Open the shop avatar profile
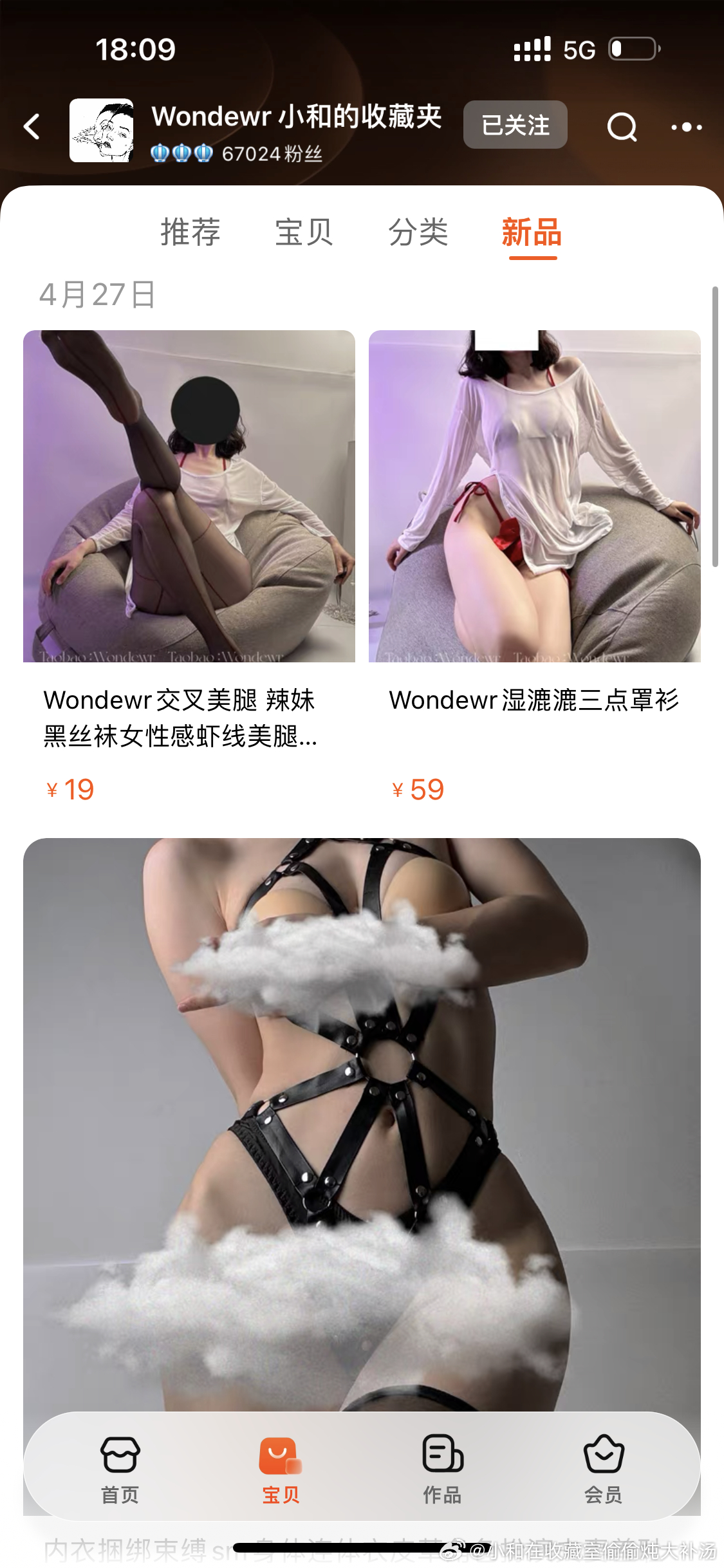Viewport: 724px width, 1568px height. click(x=102, y=130)
